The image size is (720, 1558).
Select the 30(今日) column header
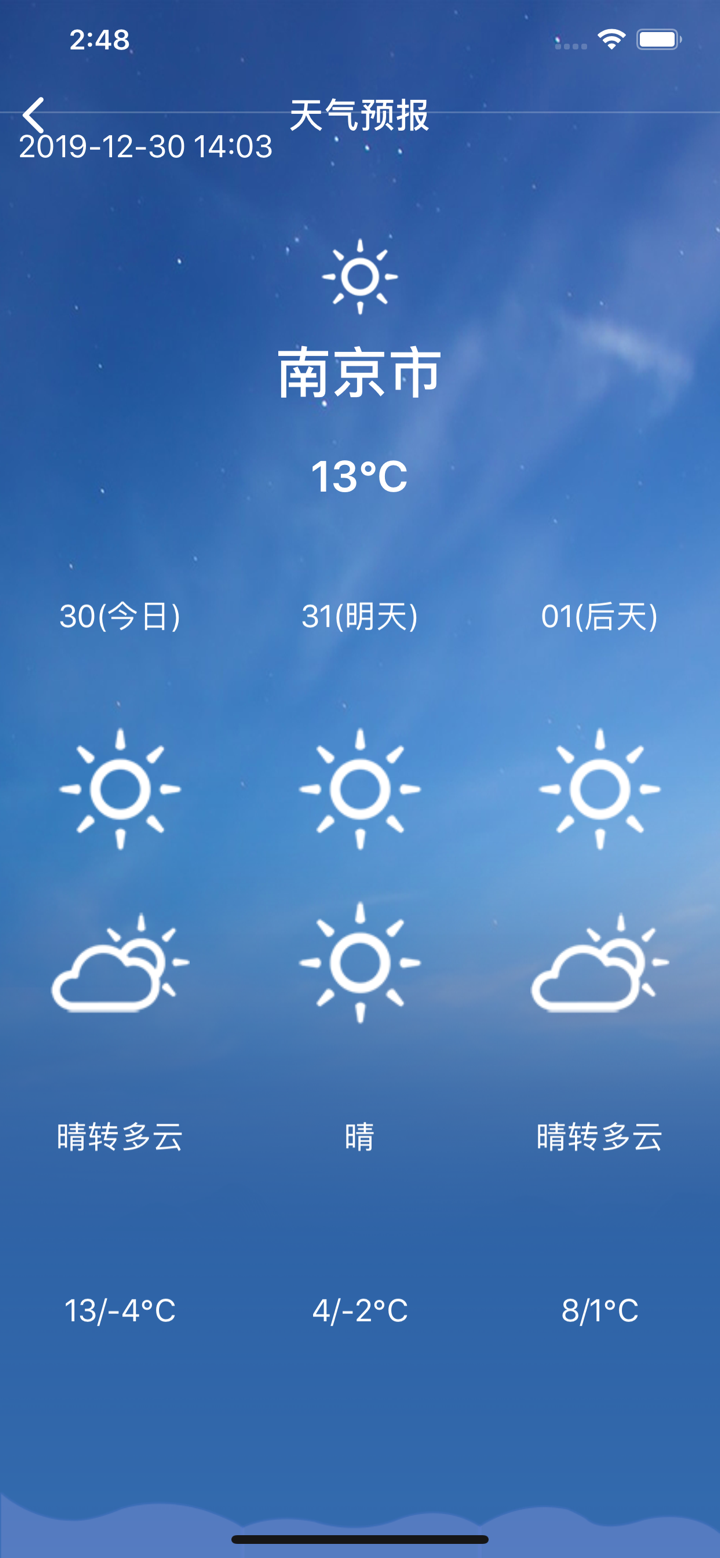(120, 617)
